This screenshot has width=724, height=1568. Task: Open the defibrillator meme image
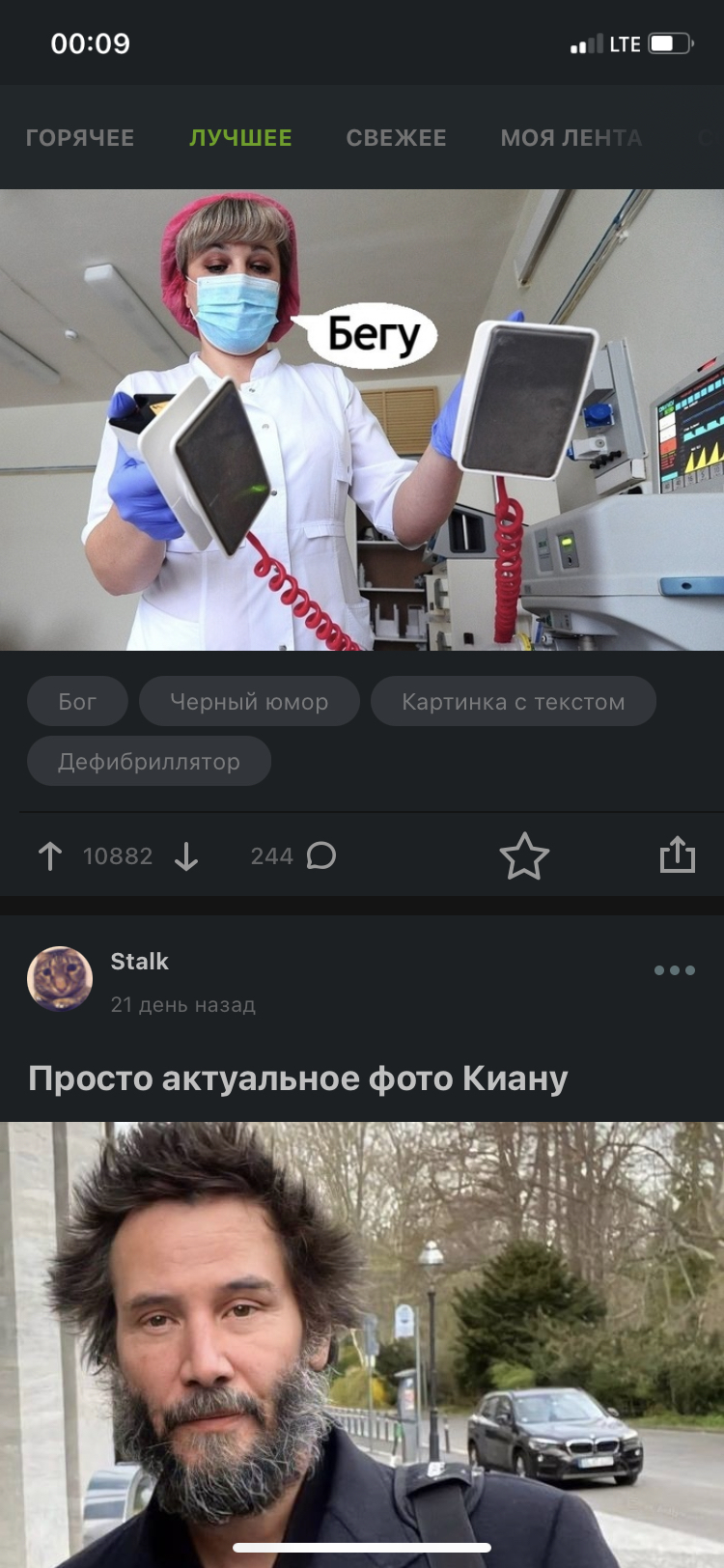click(362, 419)
